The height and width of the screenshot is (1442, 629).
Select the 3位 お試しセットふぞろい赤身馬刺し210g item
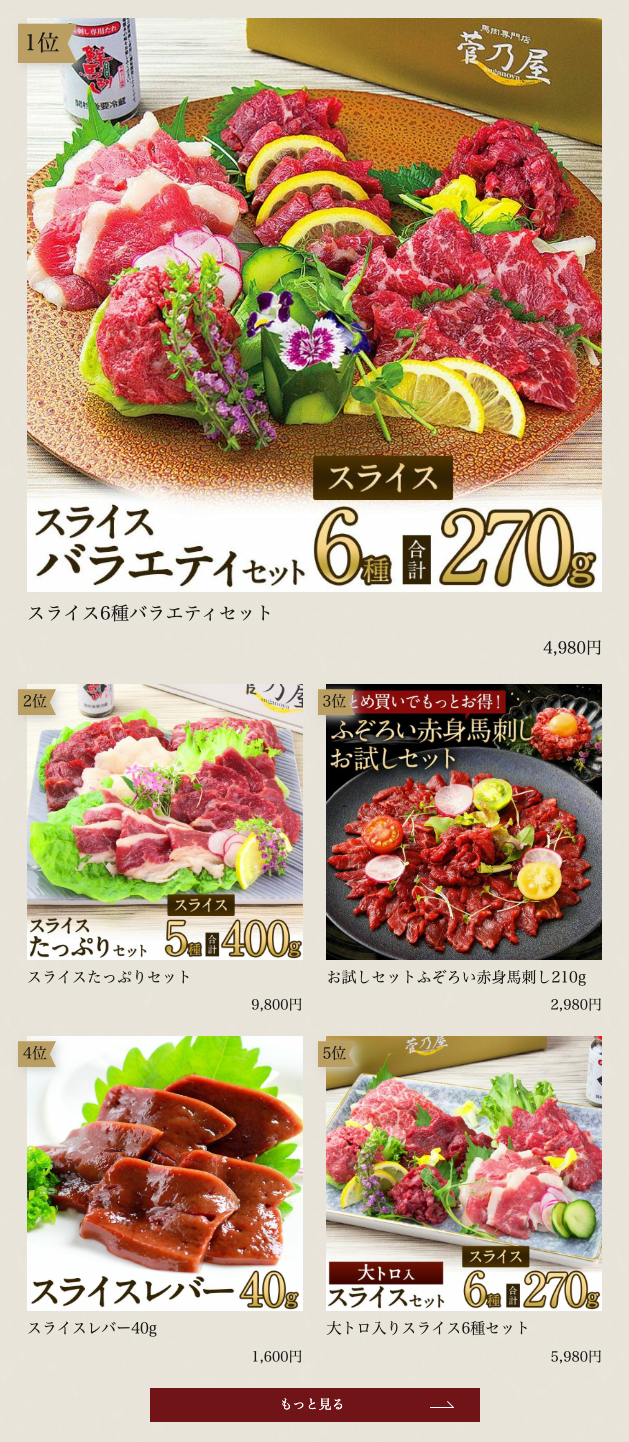tap(464, 822)
